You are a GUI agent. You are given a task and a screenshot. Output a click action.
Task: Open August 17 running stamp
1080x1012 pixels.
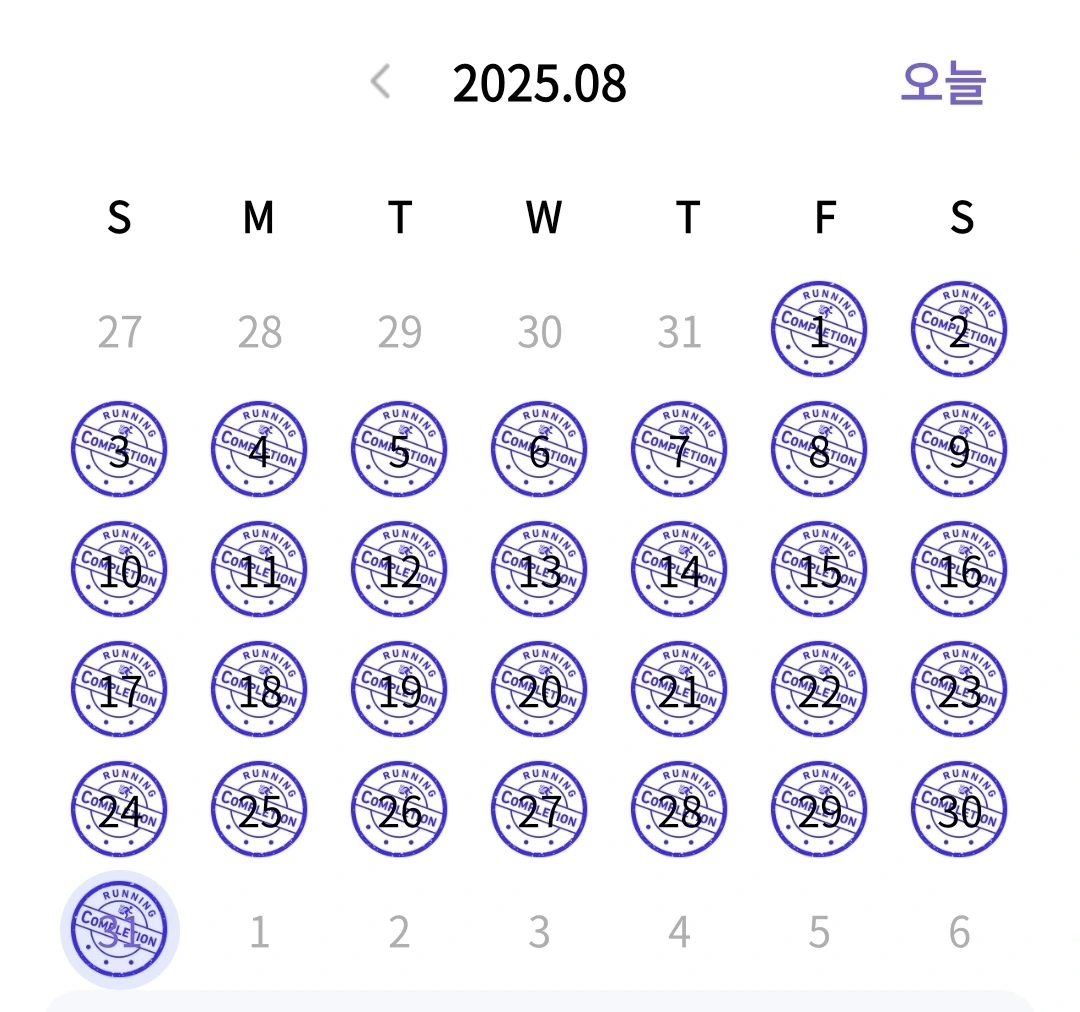(119, 690)
